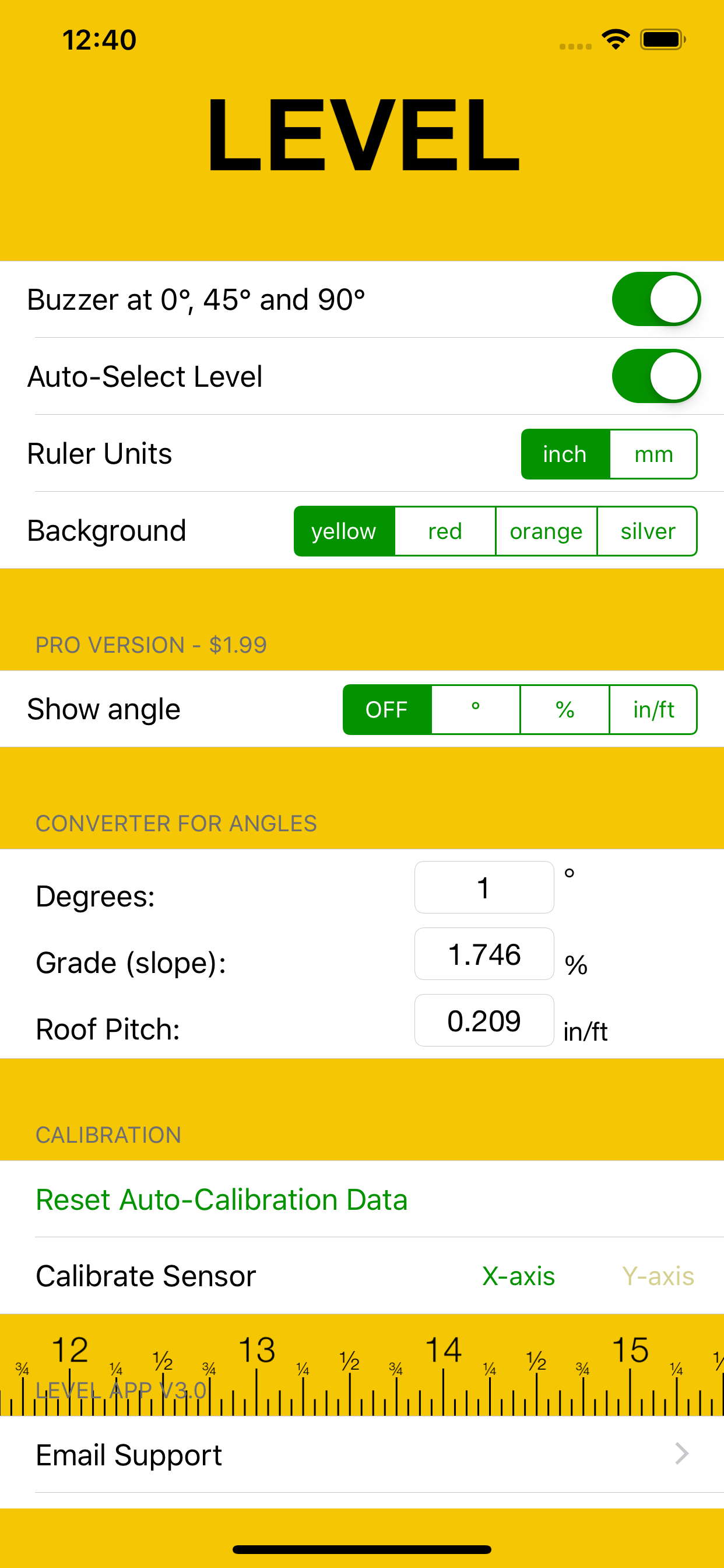
Task: Show angle in in/ft
Action: (x=653, y=710)
